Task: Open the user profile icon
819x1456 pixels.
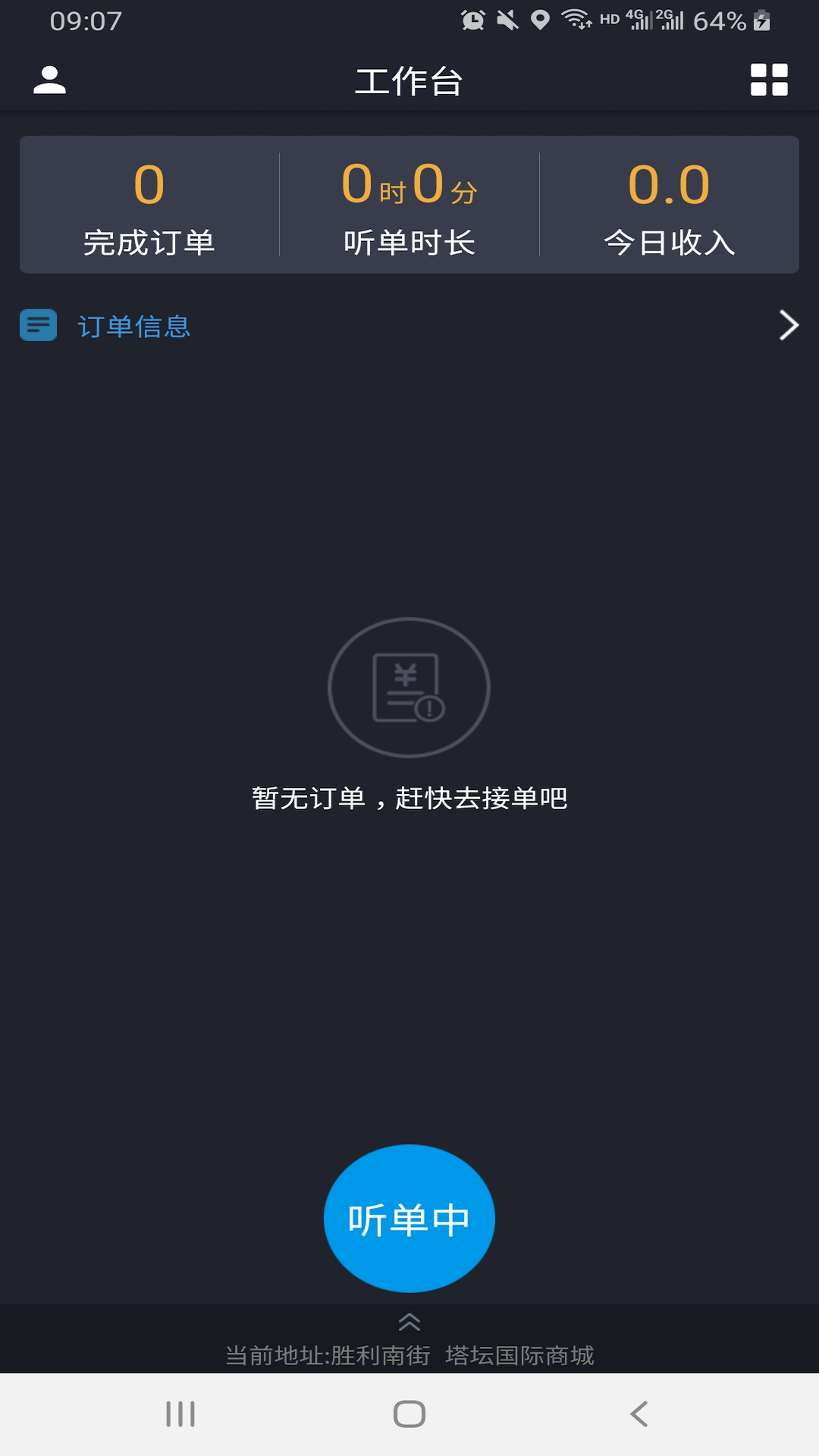Action: coord(49,80)
